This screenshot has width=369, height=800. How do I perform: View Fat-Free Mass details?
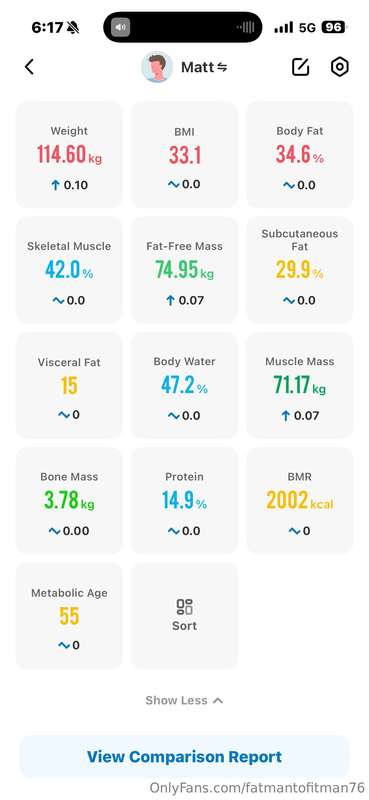tap(184, 270)
